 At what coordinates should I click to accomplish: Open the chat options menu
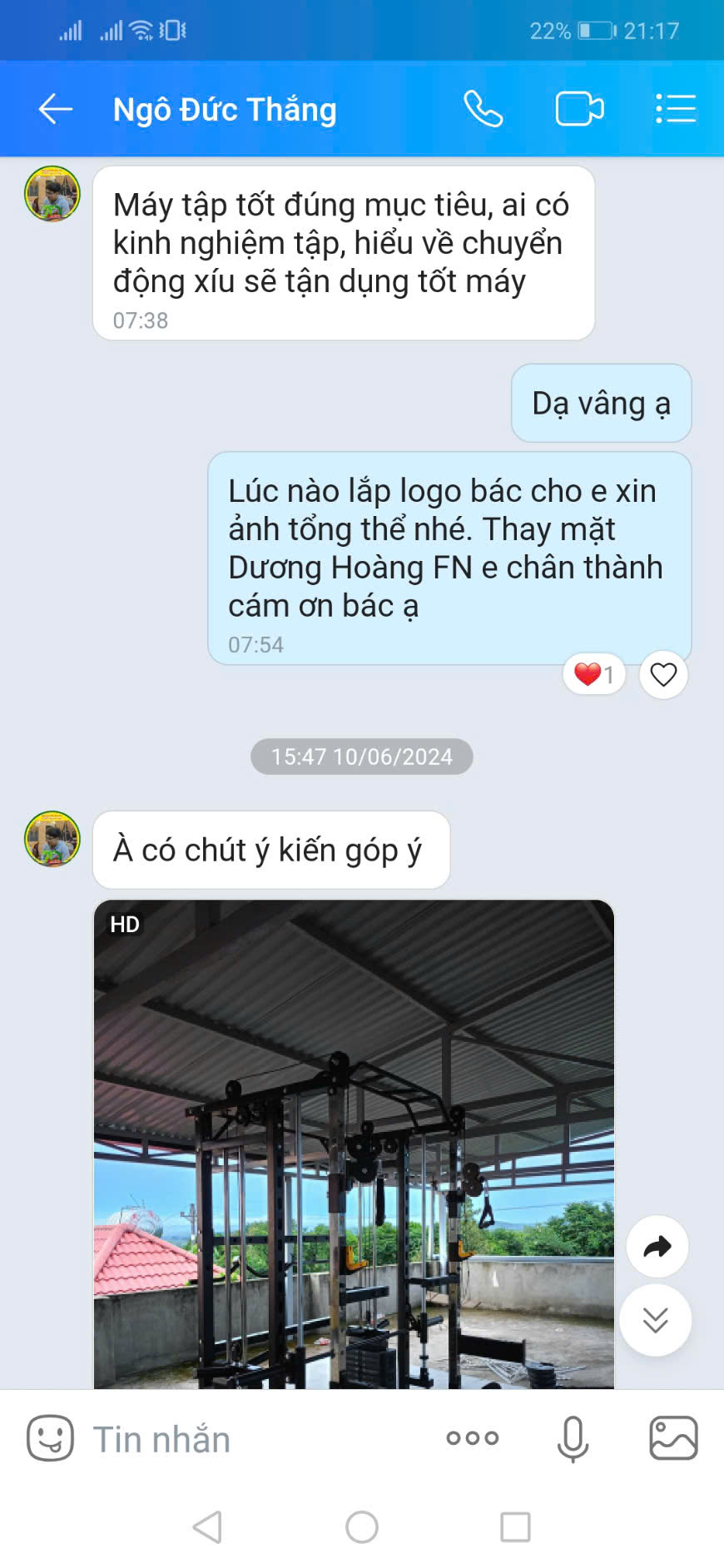point(676,109)
